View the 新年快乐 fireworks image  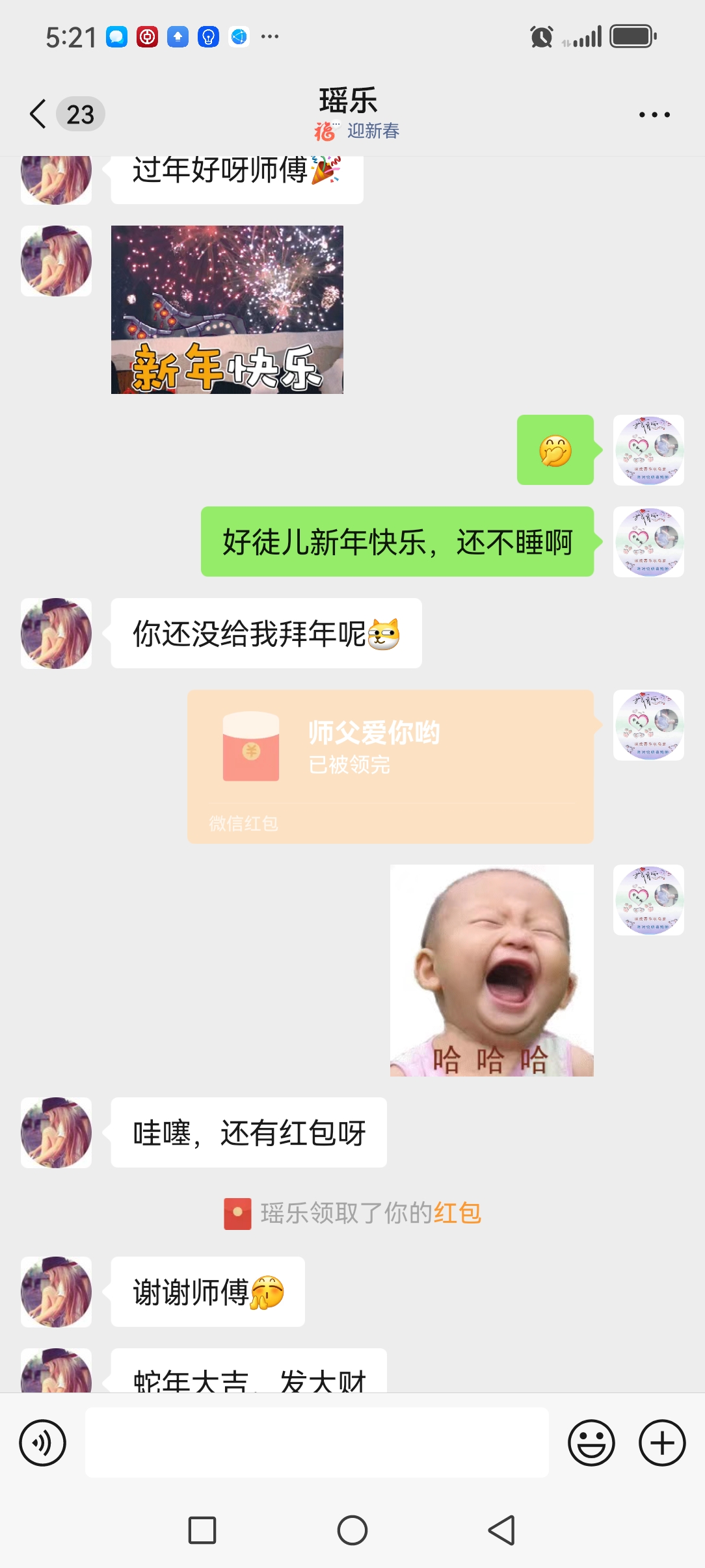click(227, 309)
